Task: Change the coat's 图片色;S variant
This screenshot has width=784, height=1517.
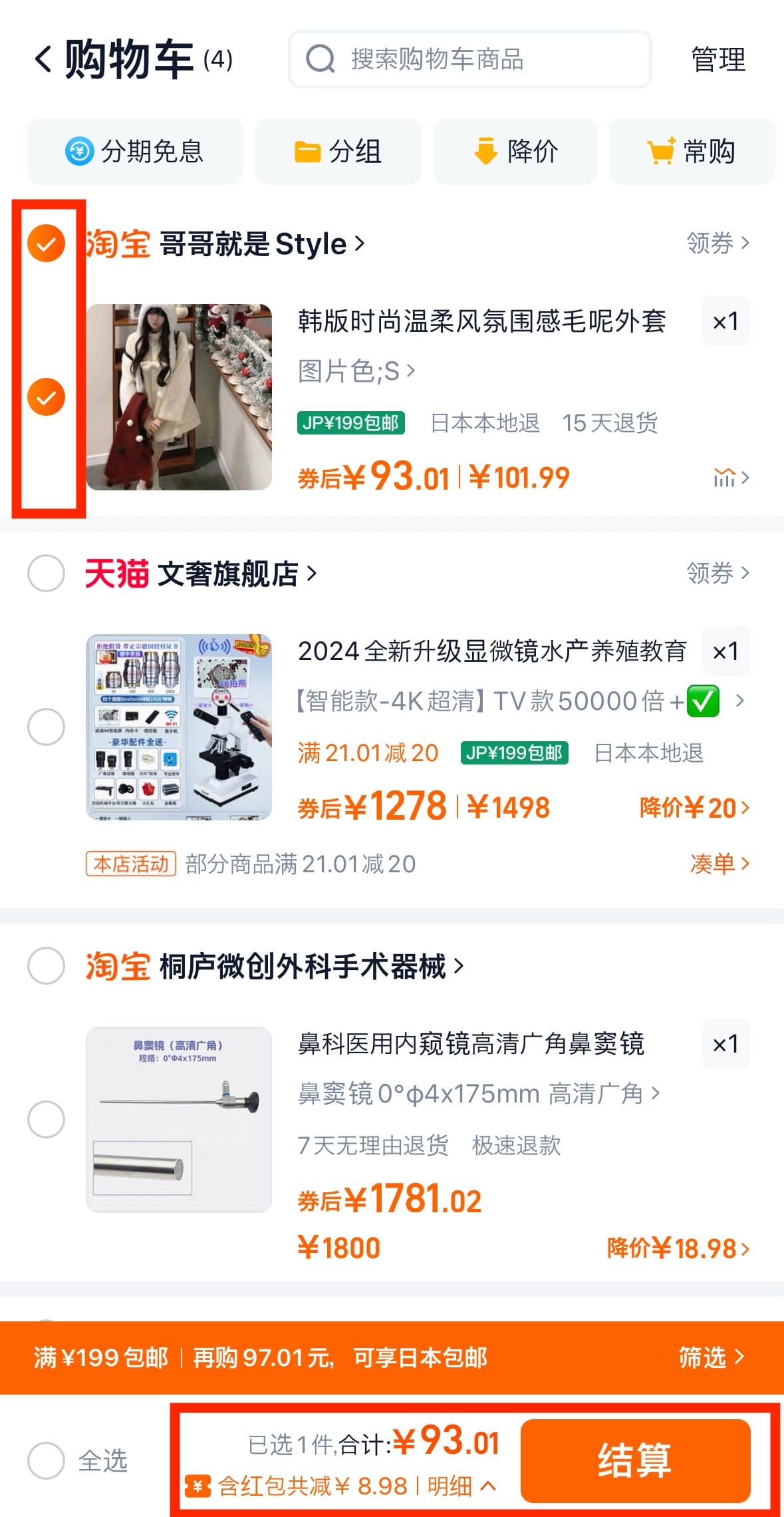Action: [x=356, y=371]
